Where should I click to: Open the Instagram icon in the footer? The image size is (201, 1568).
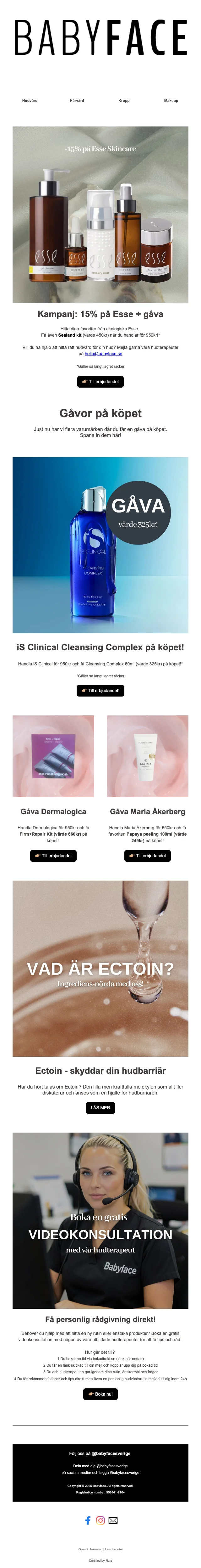(x=101, y=1520)
